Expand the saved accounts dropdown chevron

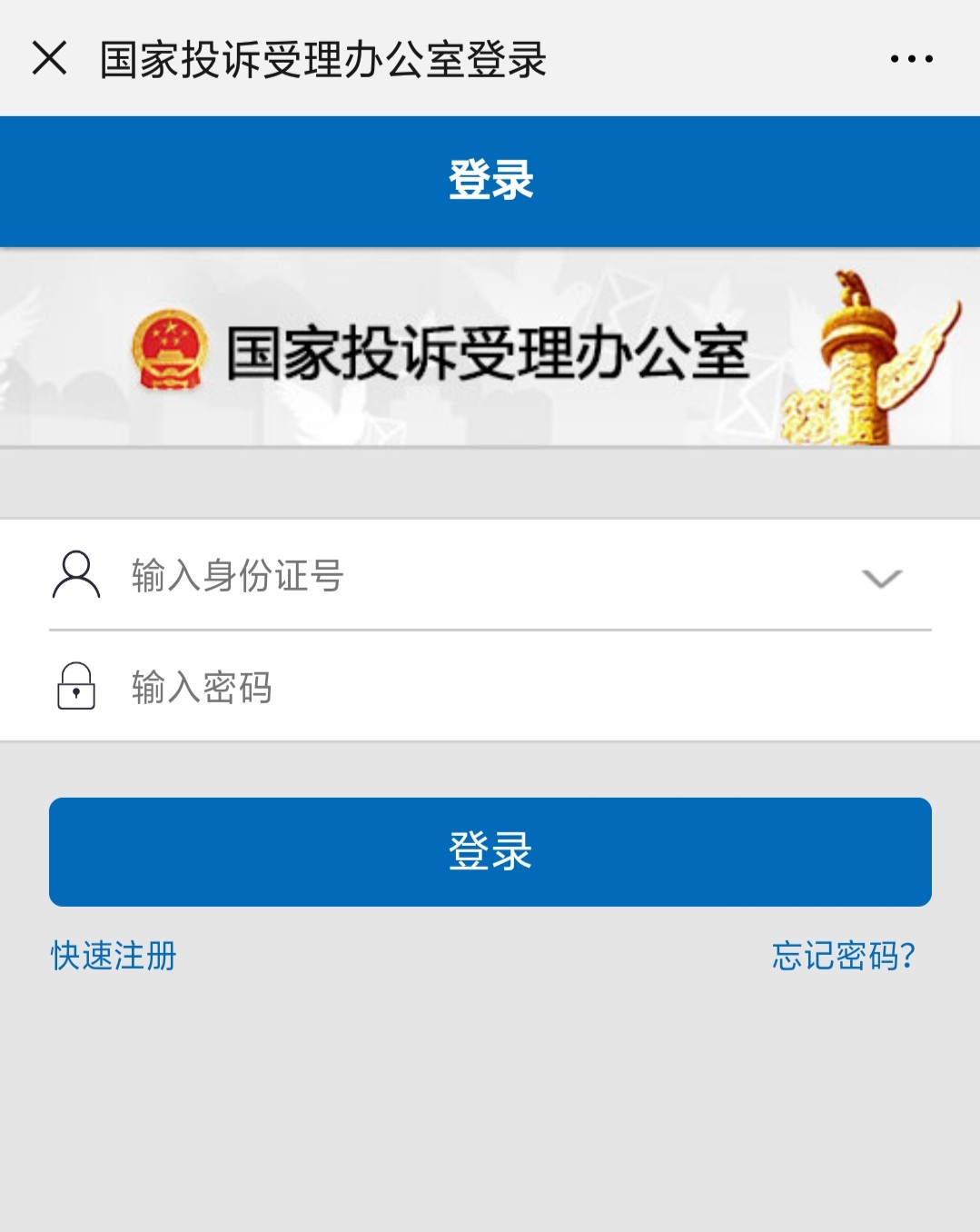pyautogui.click(x=881, y=578)
